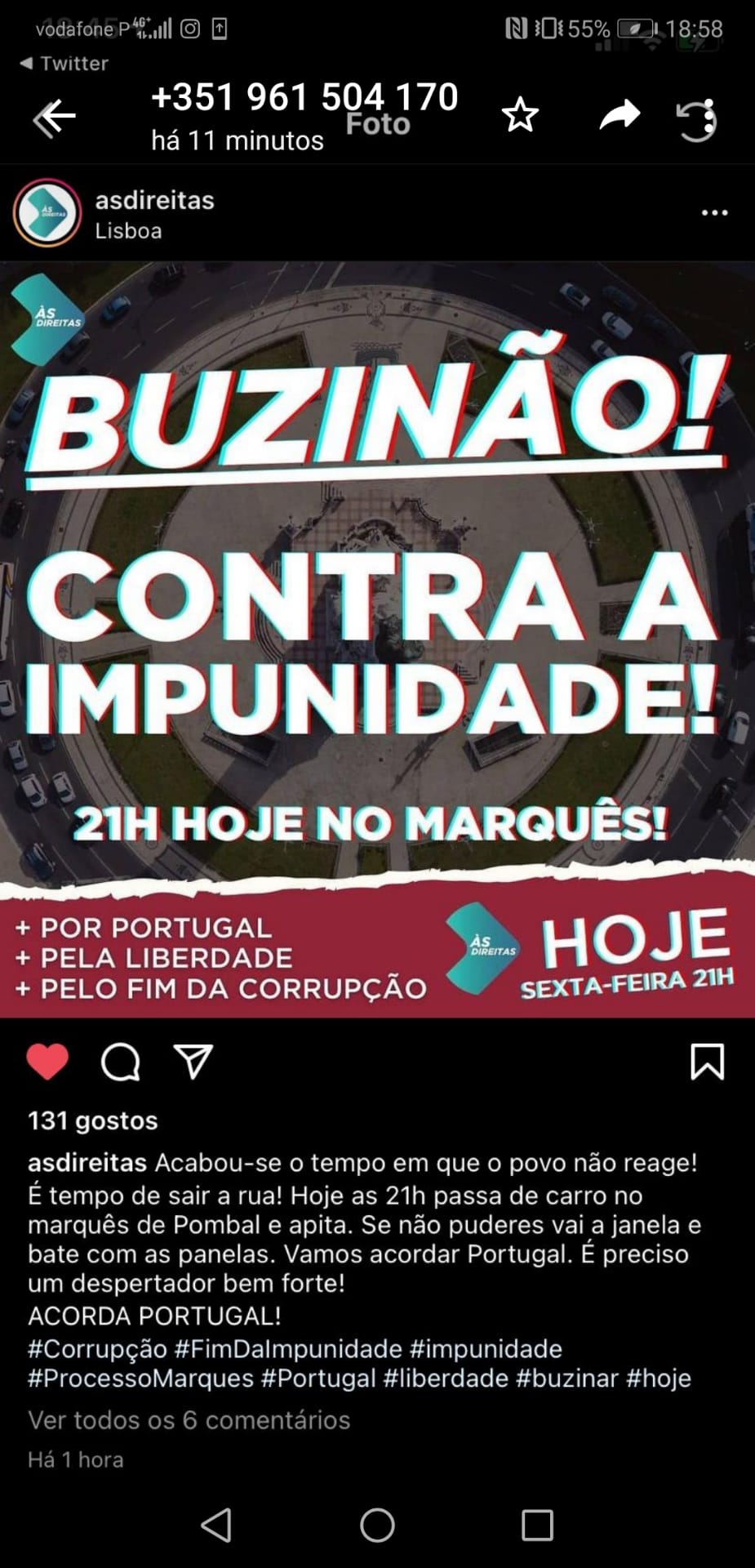Go back from the photo viewer
The image size is (755, 1568).
[x=54, y=118]
